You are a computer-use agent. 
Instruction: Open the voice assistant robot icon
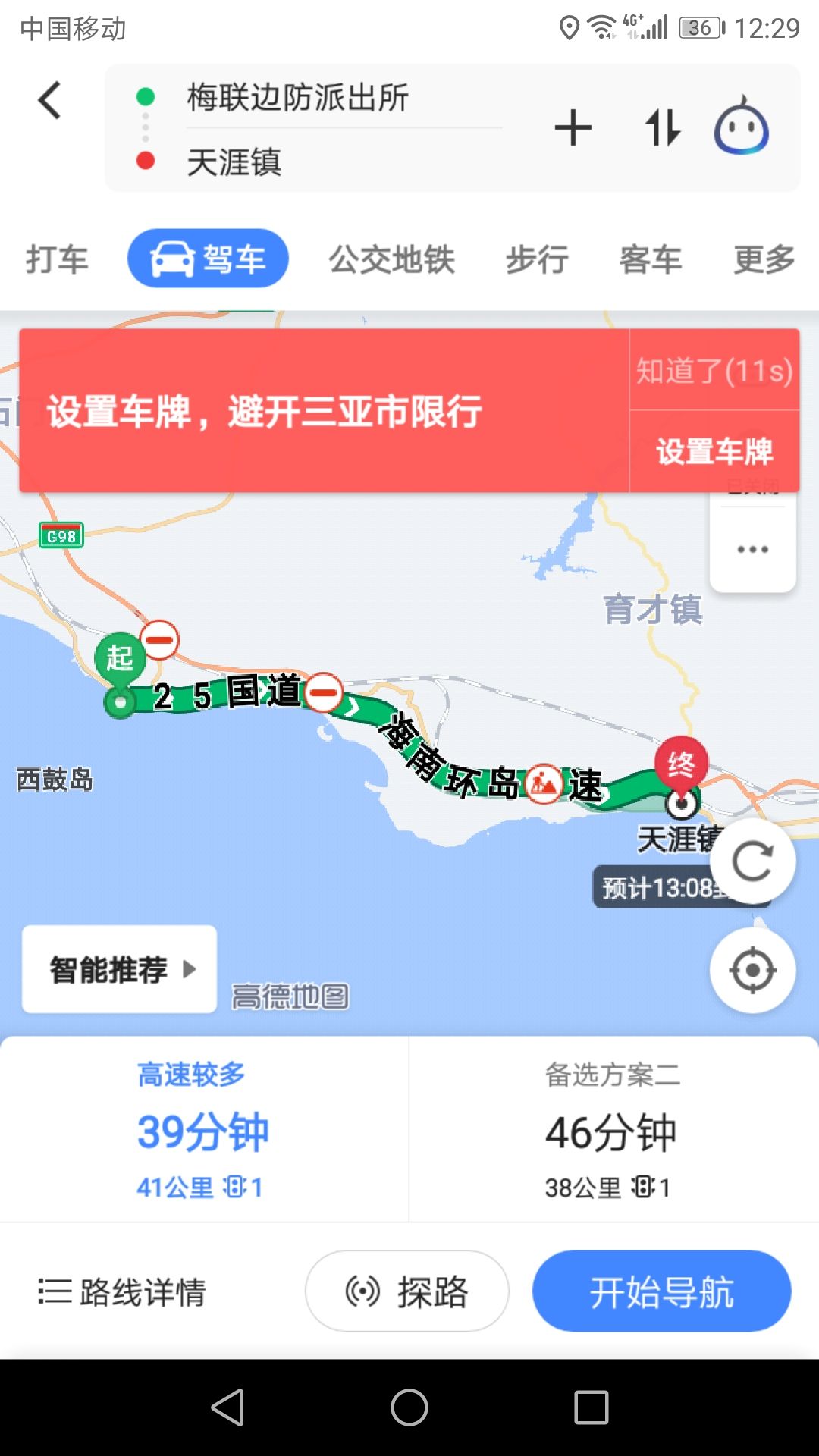pos(741,127)
